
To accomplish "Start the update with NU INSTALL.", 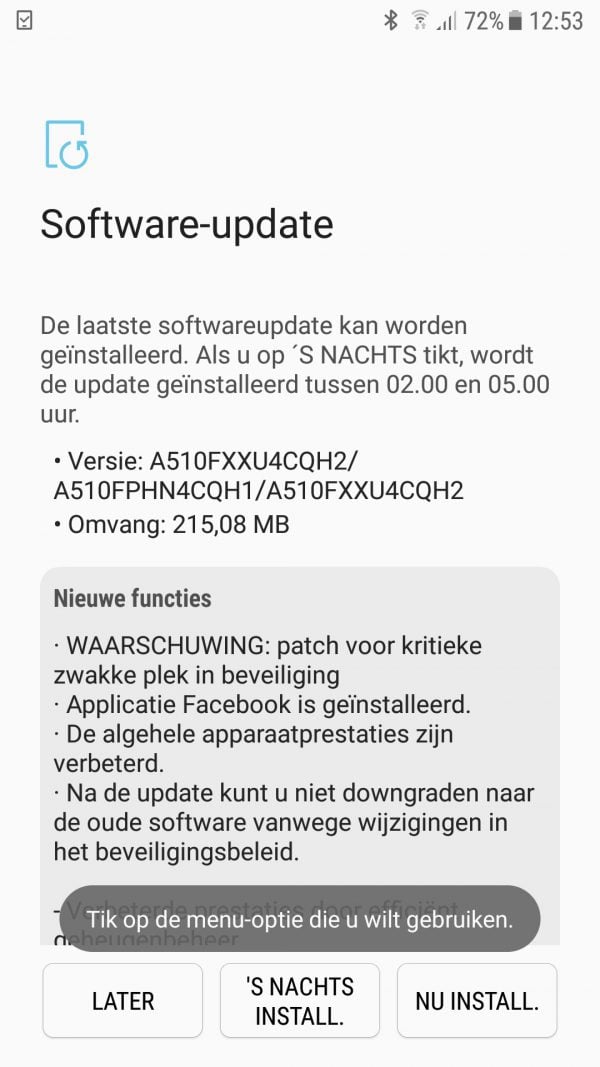I will coord(477,1000).
